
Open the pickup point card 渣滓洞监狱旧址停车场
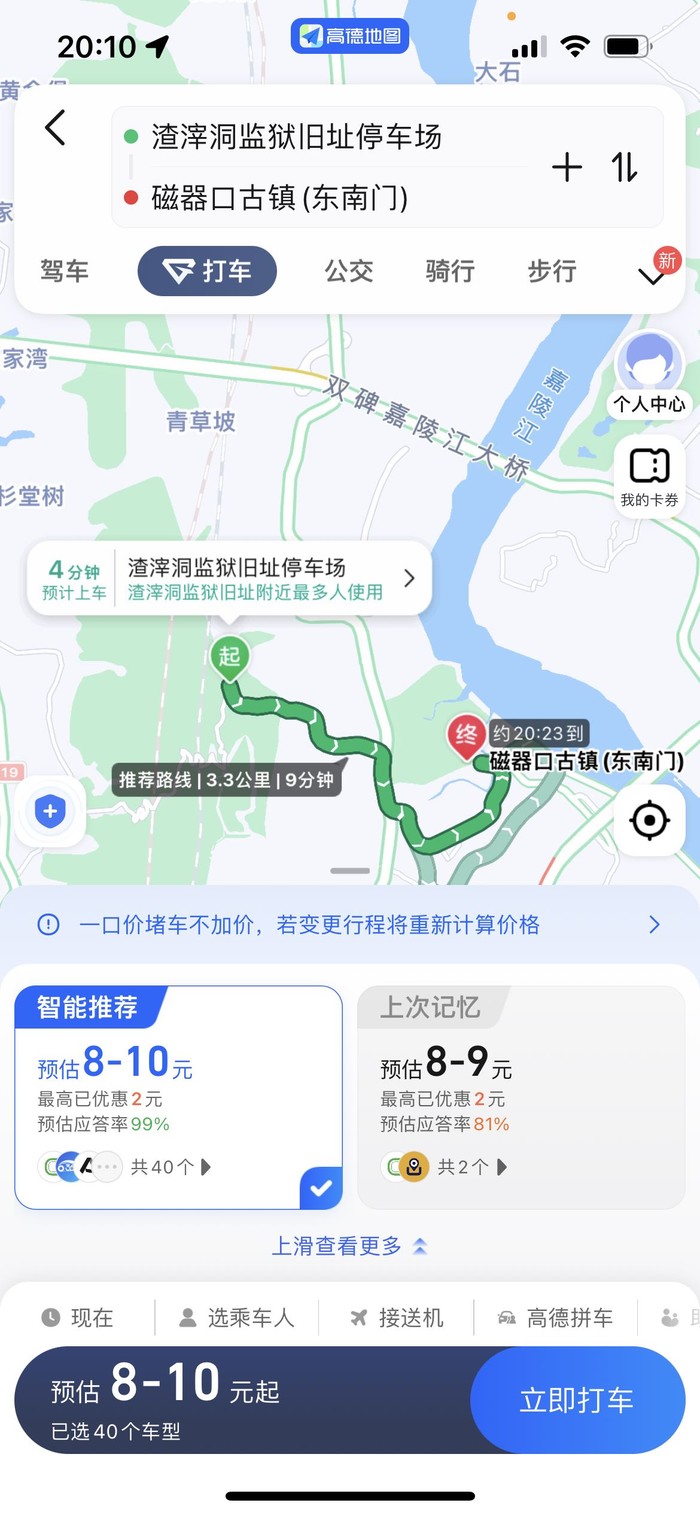pyautogui.click(x=230, y=579)
